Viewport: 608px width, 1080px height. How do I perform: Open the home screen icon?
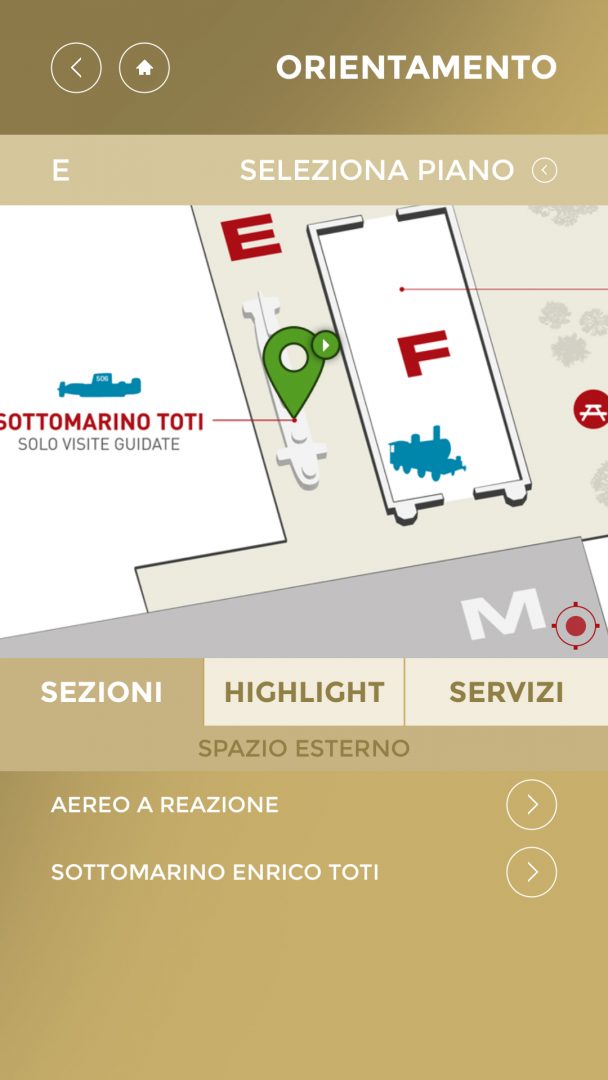pos(144,68)
